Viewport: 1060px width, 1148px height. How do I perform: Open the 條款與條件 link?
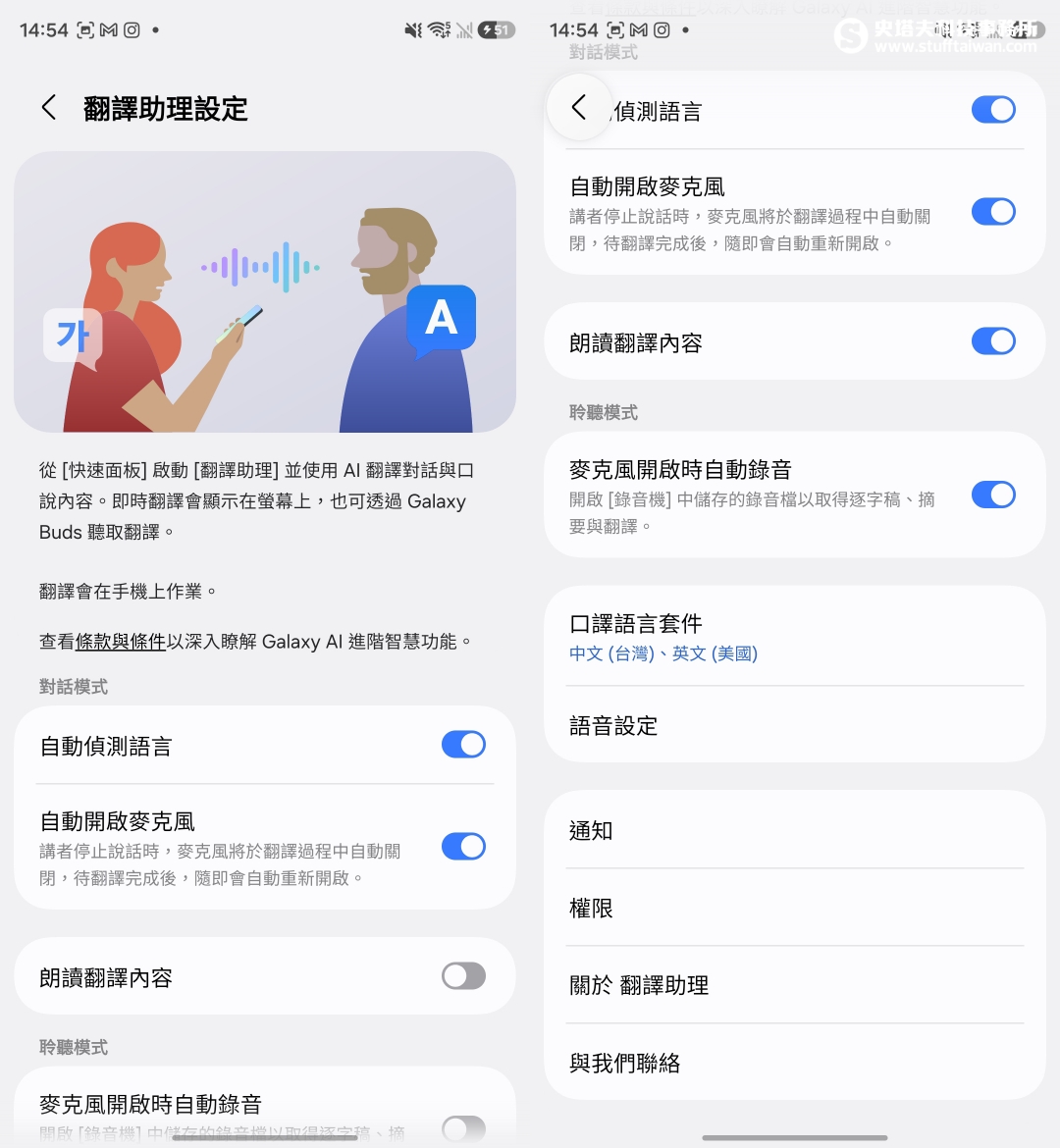pyautogui.click(x=121, y=642)
